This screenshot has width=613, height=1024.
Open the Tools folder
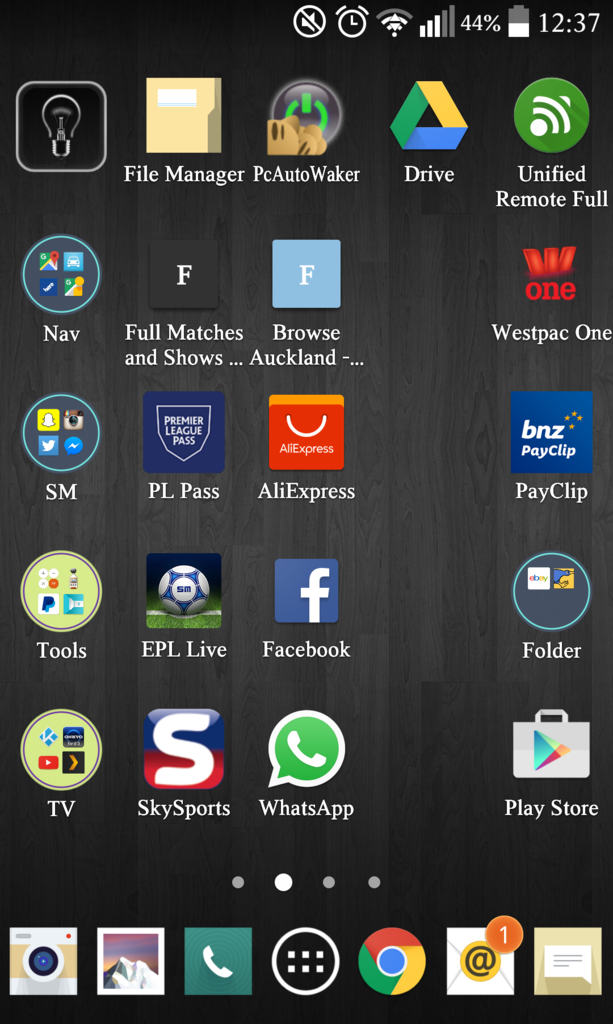61,591
